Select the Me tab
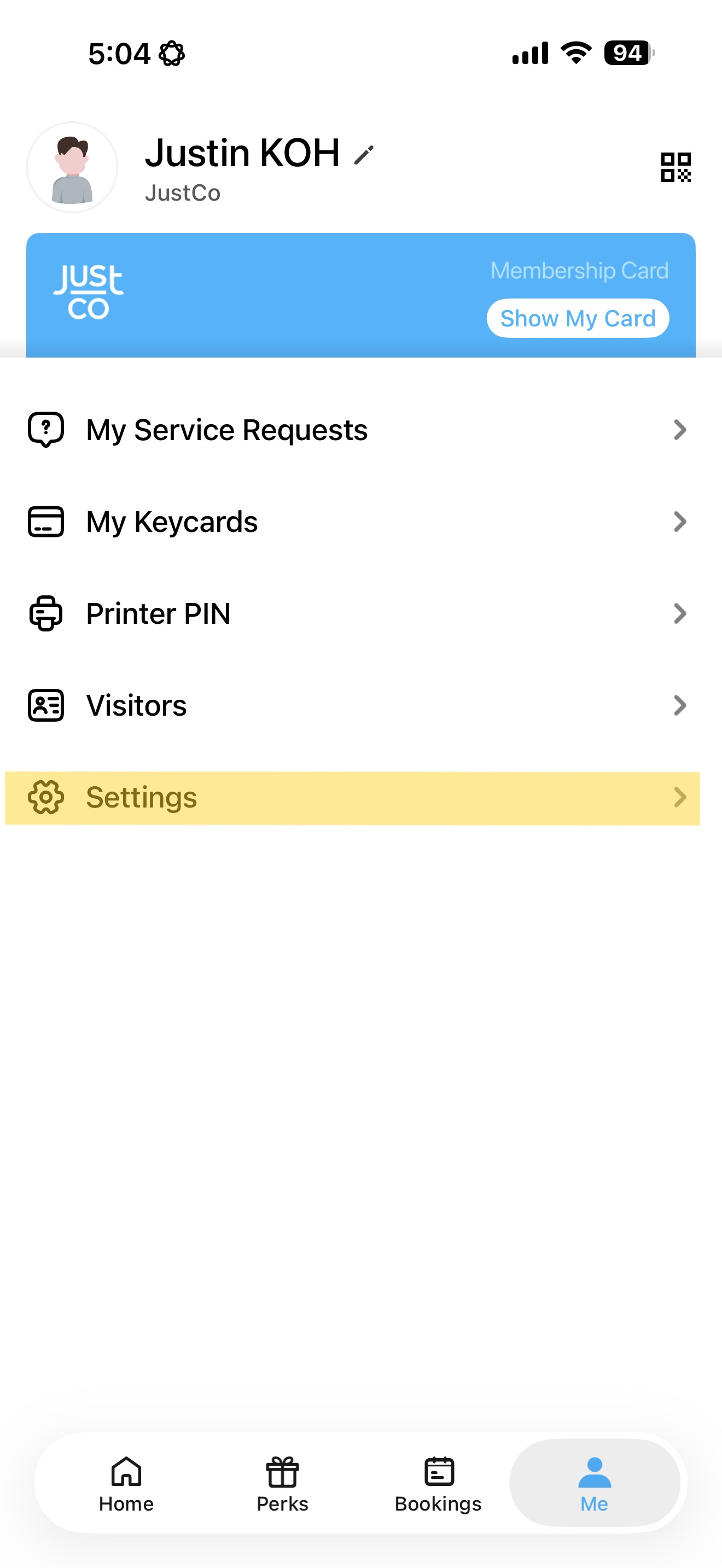This screenshot has height=1568, width=722. point(594,1483)
